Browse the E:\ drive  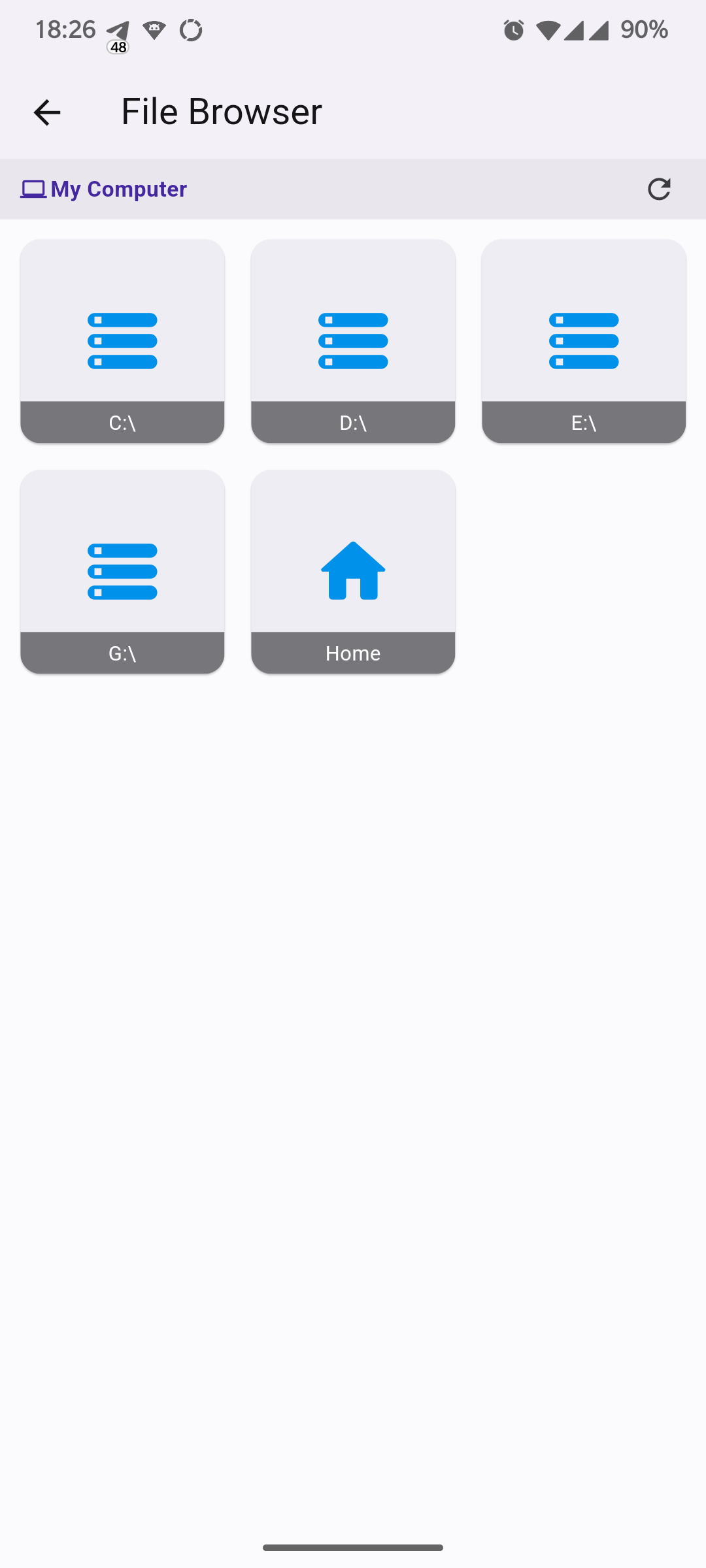click(584, 341)
